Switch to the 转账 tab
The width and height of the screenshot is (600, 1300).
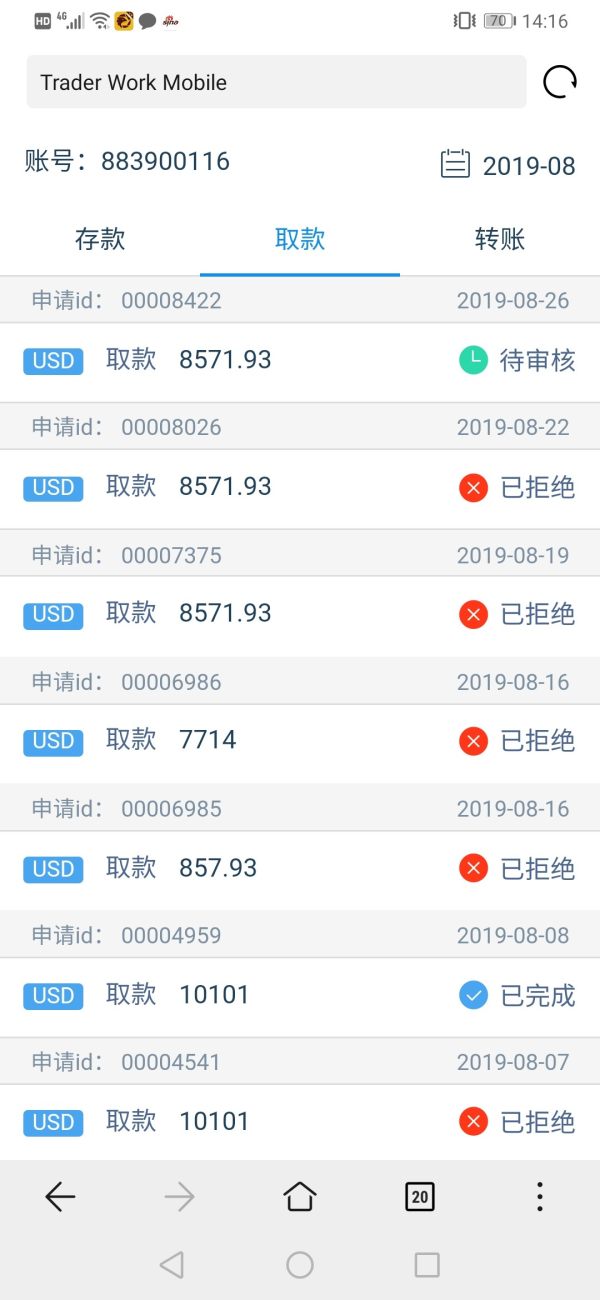point(500,239)
